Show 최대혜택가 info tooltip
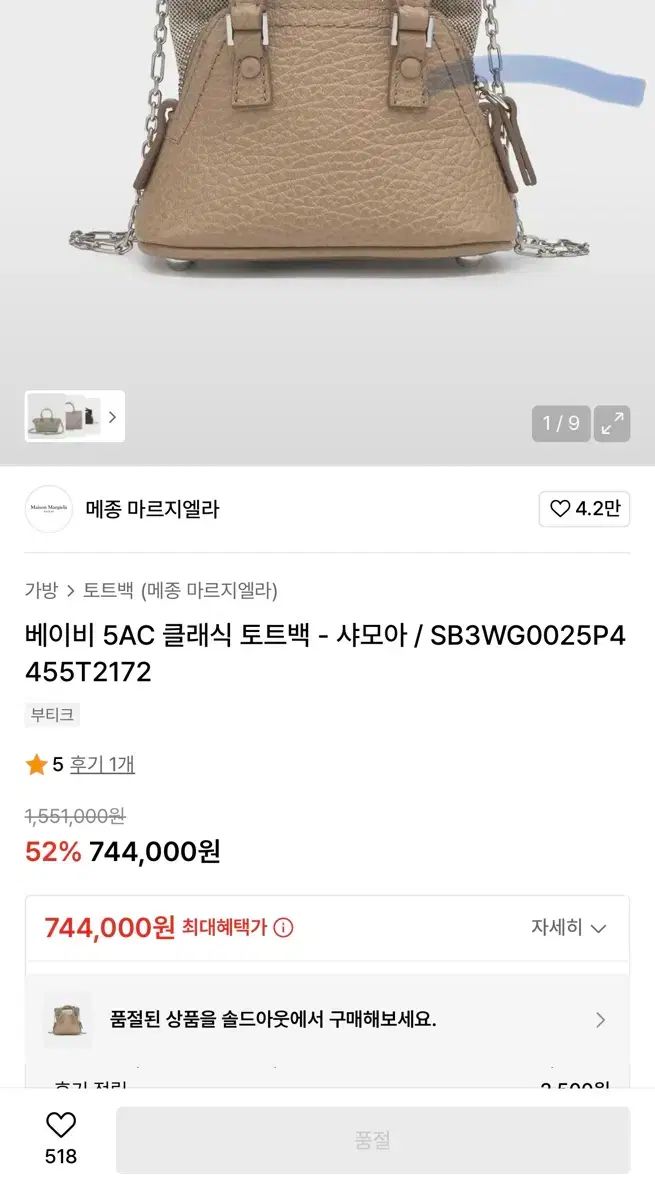655x1200 pixels. coord(284,928)
